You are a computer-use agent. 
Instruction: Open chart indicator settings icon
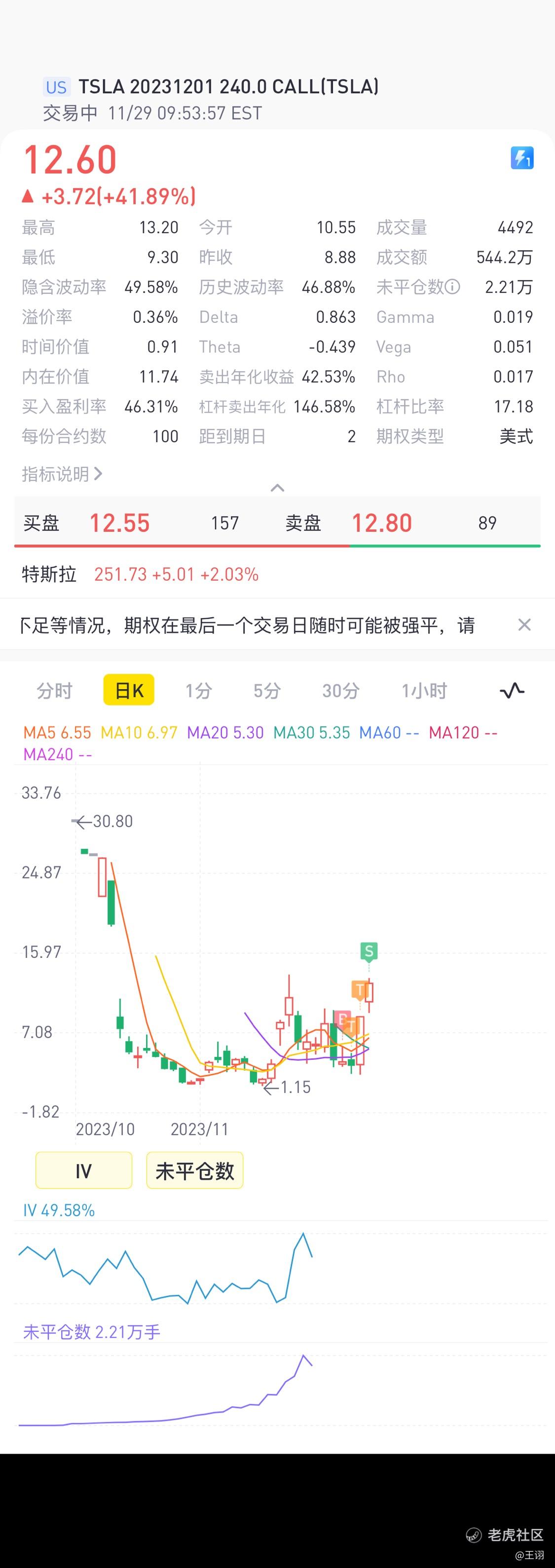512,690
